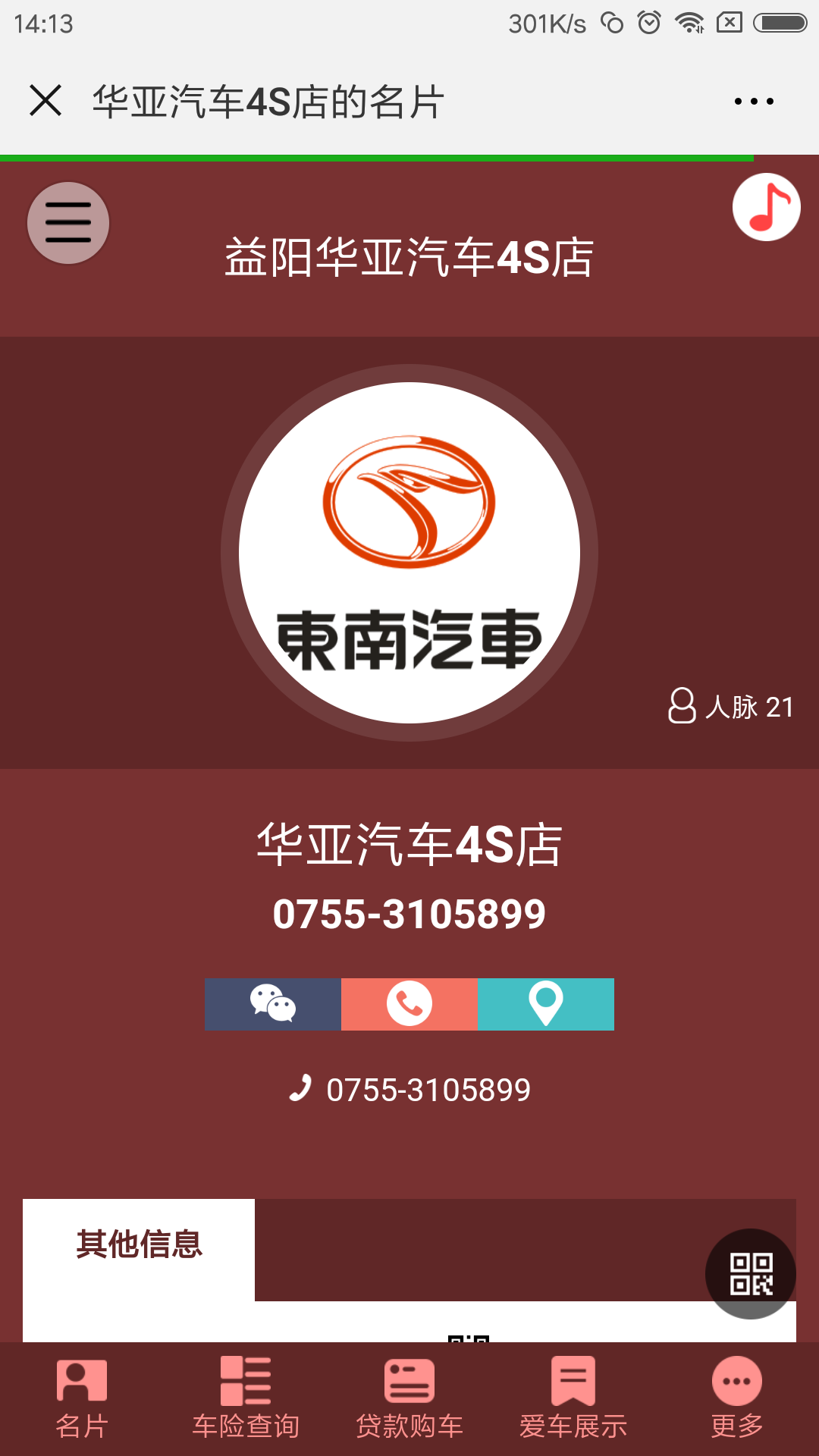Close the 华亚汽车4S店 card page
The height and width of the screenshot is (1456, 819).
45,100
